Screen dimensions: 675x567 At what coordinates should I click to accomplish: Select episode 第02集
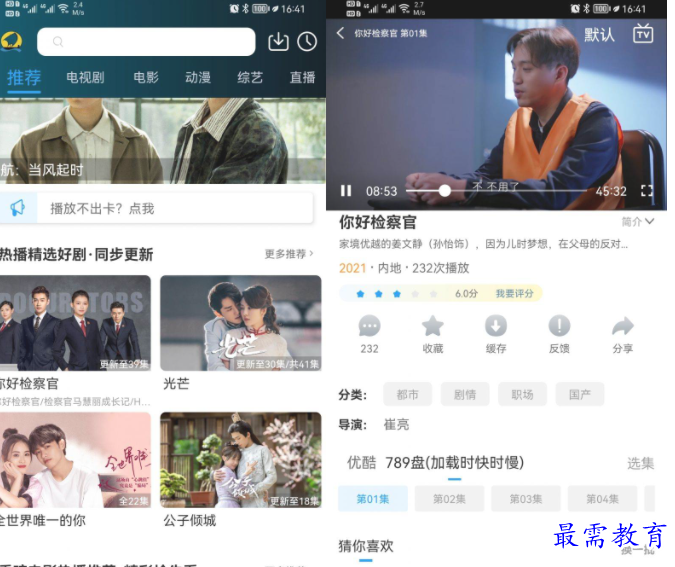(449, 498)
